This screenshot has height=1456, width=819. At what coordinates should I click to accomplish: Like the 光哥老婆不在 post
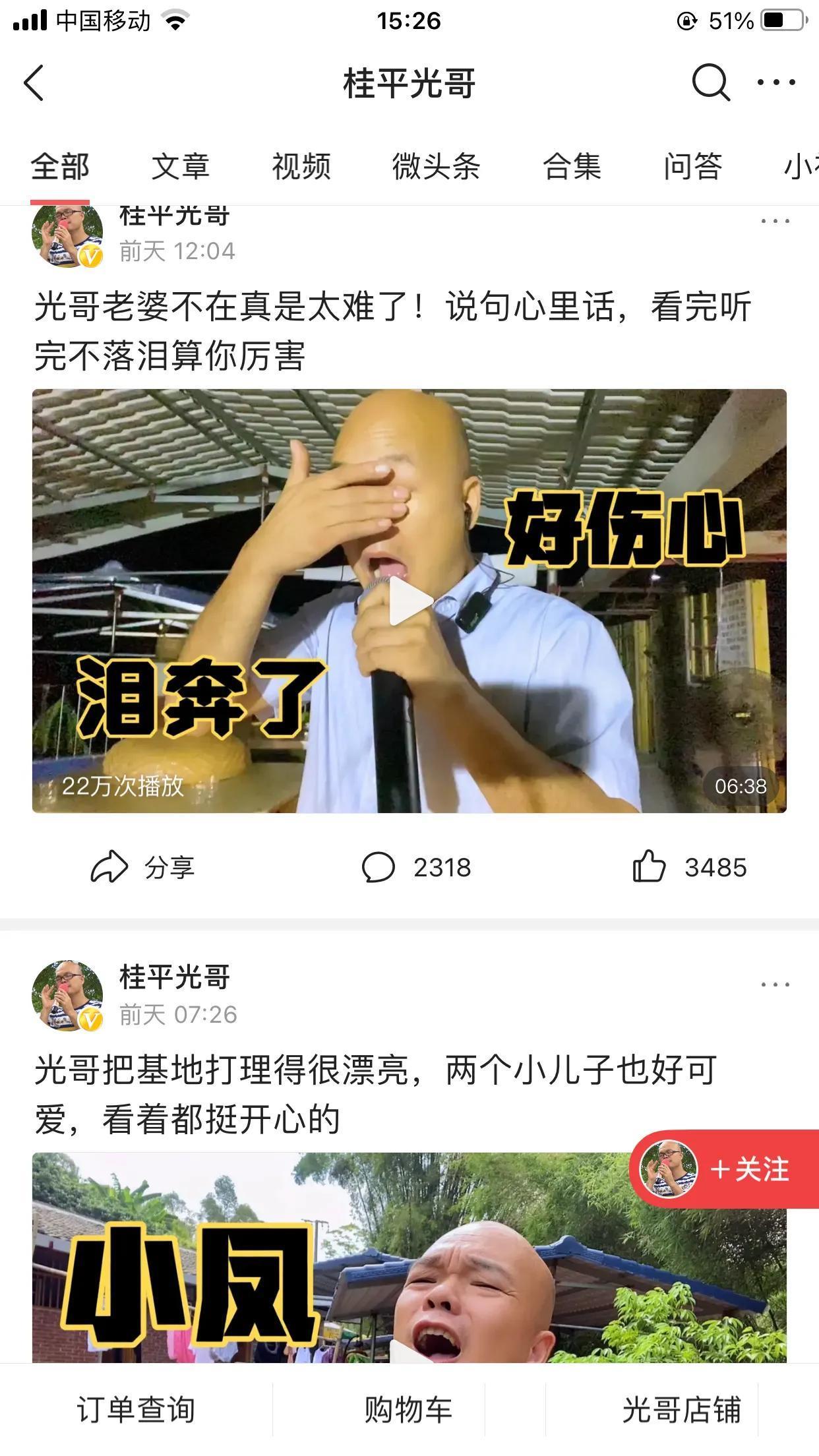point(689,867)
